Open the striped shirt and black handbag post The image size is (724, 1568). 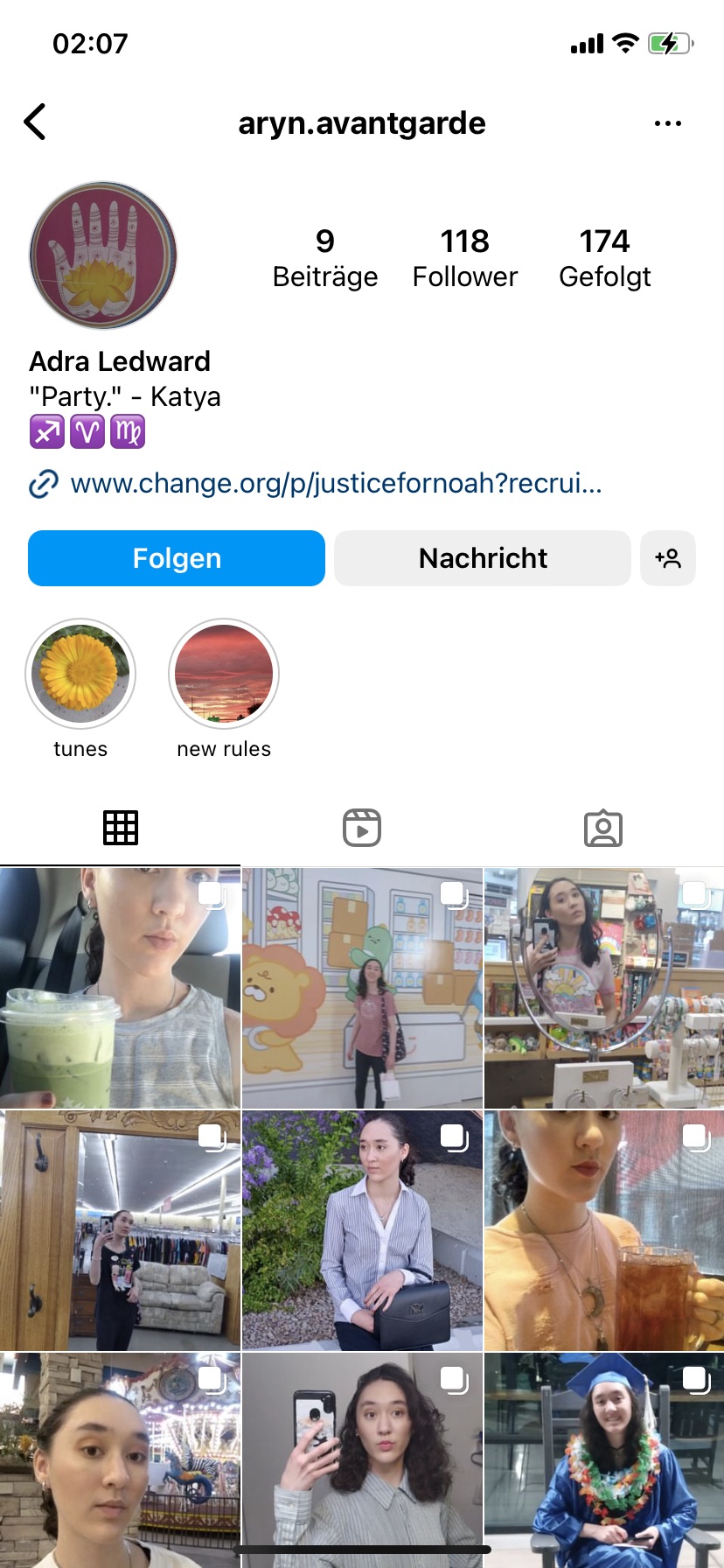362,1230
